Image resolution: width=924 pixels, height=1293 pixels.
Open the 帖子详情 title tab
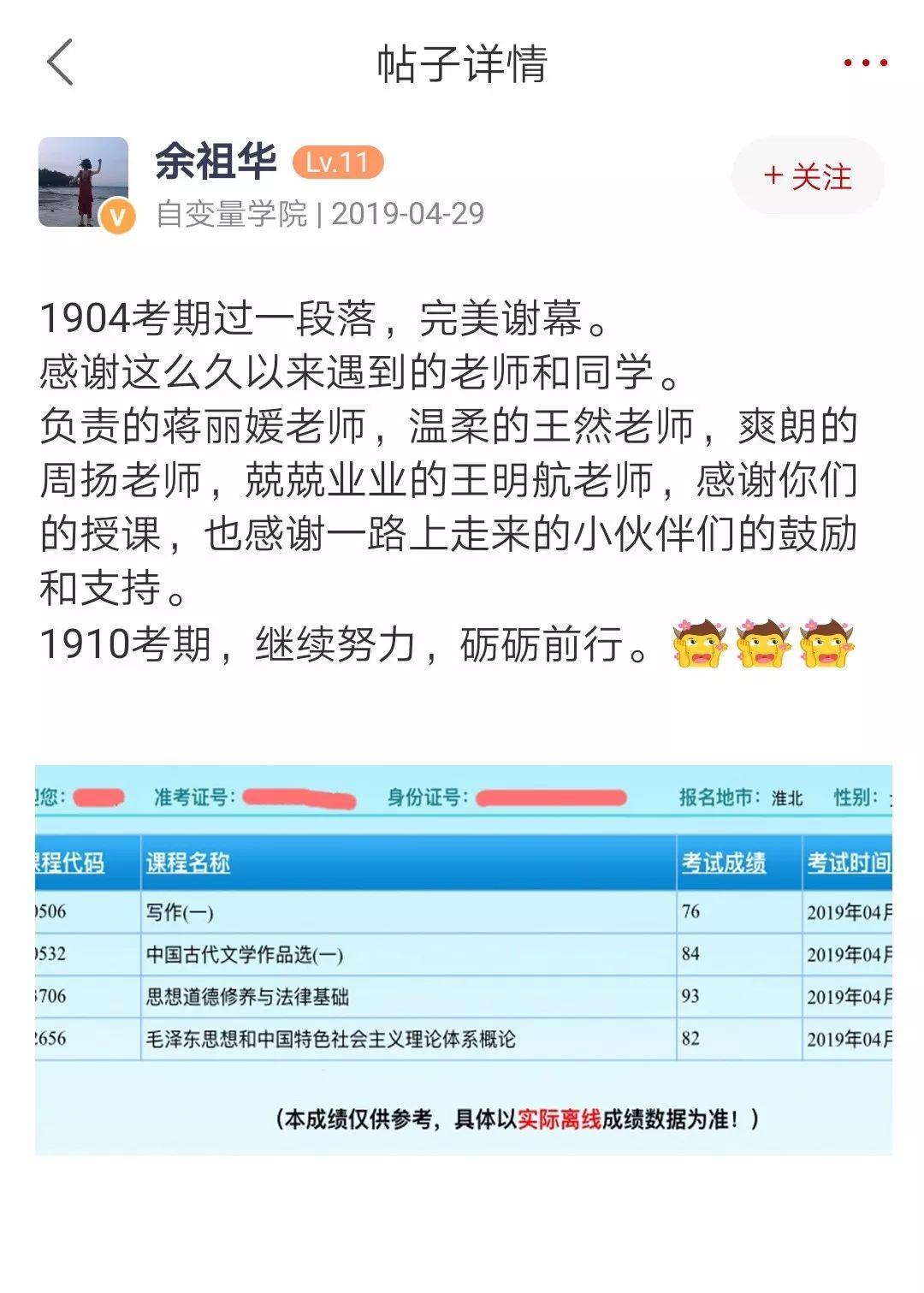click(462, 65)
